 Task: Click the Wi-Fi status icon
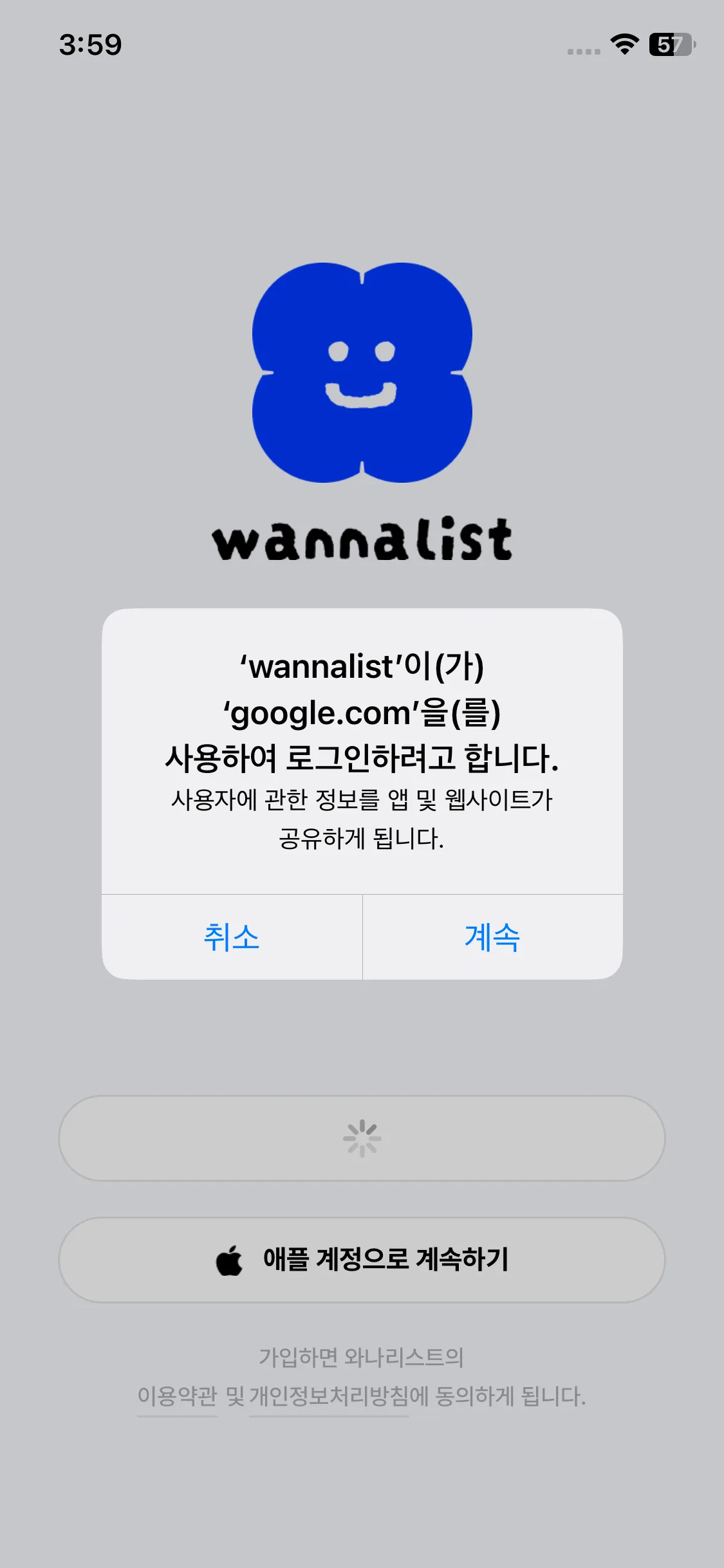[622, 44]
